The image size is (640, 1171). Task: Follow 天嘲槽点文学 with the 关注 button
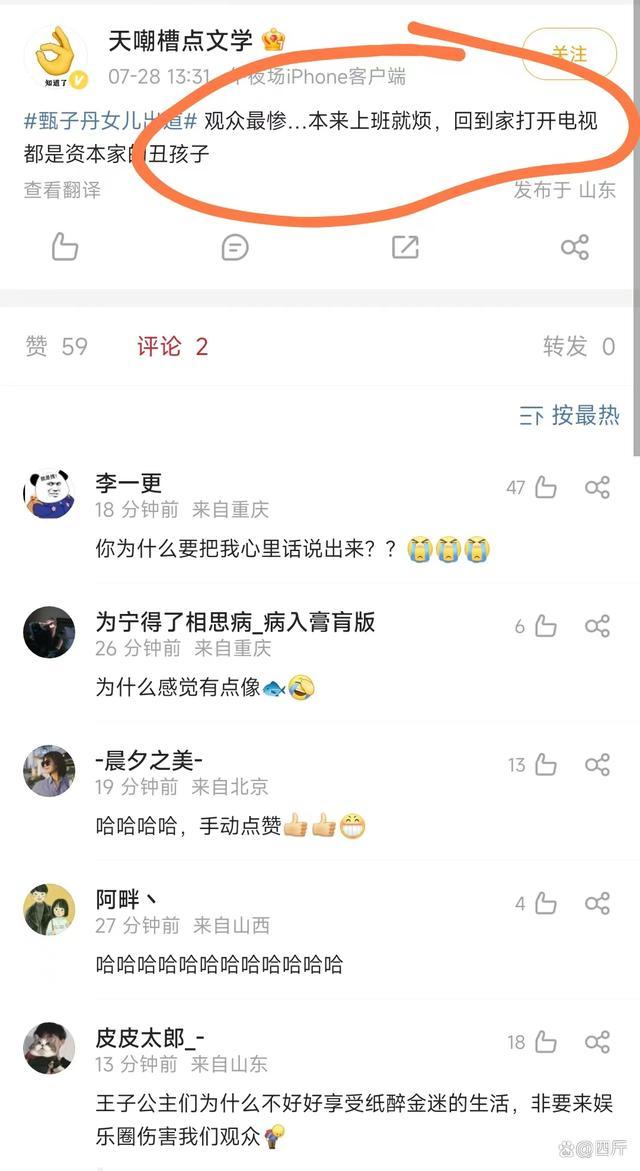[x=569, y=54]
